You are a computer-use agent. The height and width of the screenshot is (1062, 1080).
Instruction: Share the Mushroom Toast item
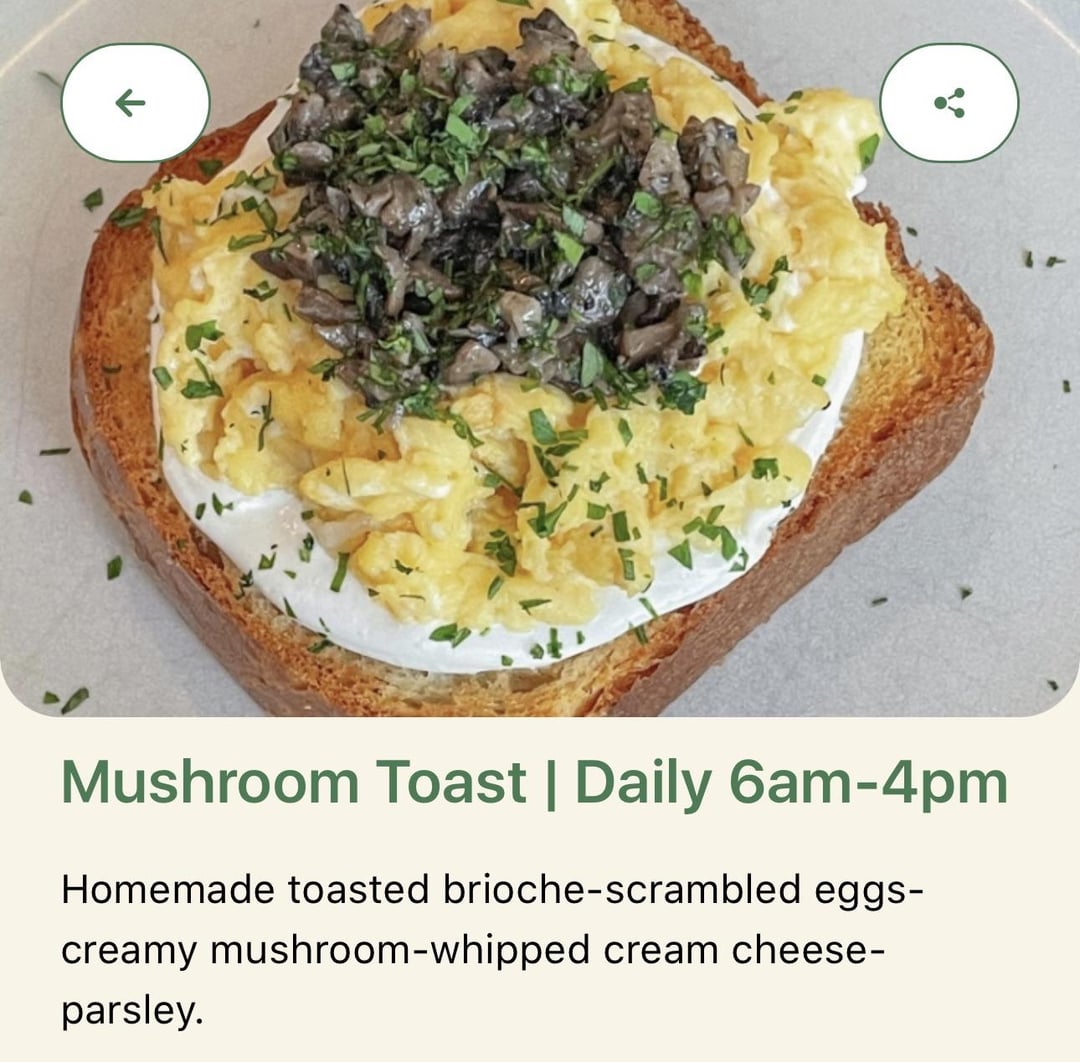tap(949, 102)
